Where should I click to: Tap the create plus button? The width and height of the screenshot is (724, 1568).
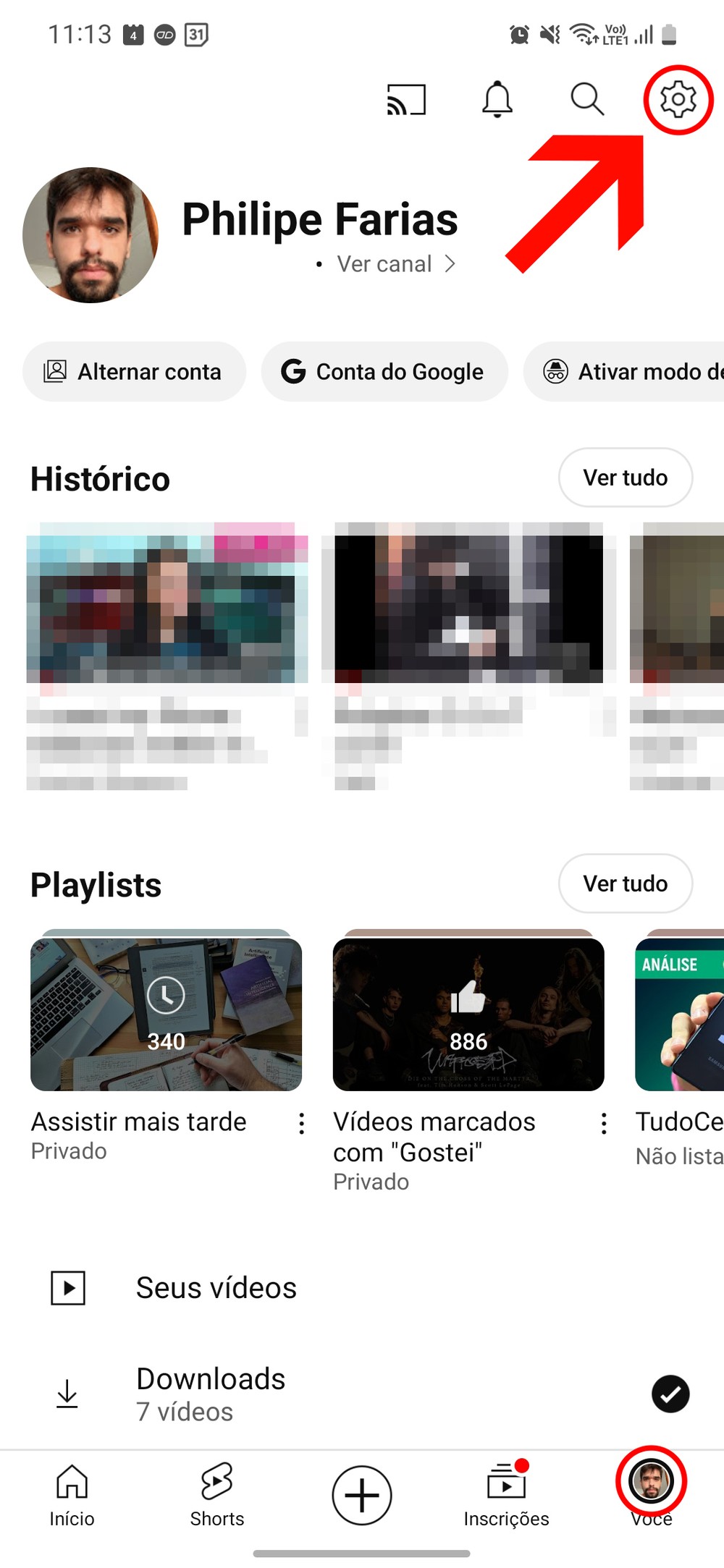coord(362,1495)
